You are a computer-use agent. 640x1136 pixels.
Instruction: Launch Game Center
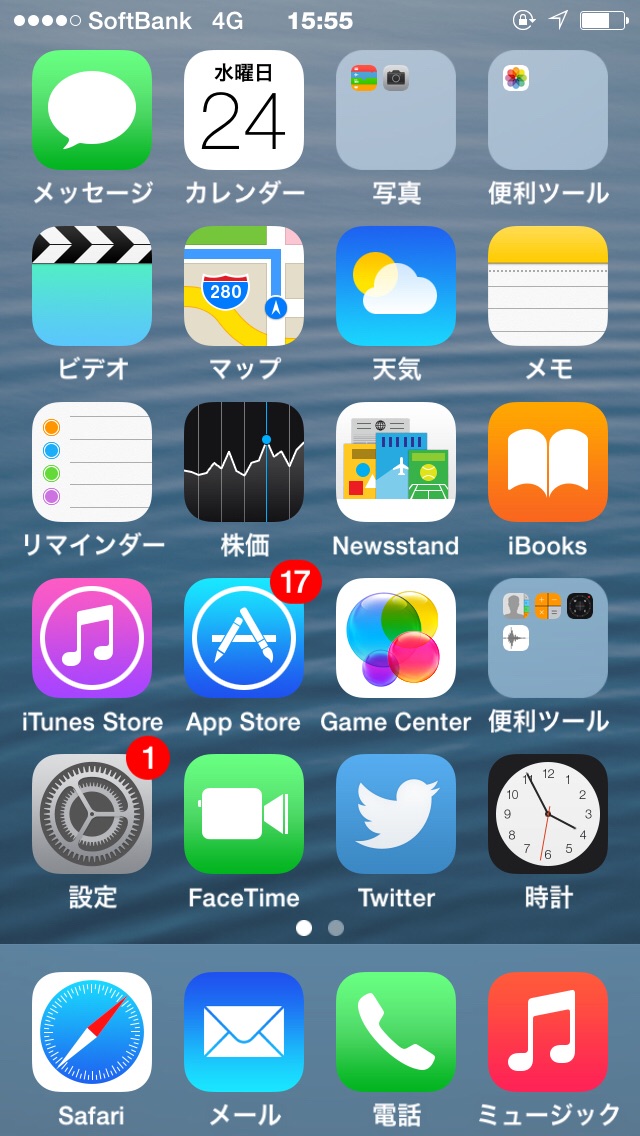[396, 638]
